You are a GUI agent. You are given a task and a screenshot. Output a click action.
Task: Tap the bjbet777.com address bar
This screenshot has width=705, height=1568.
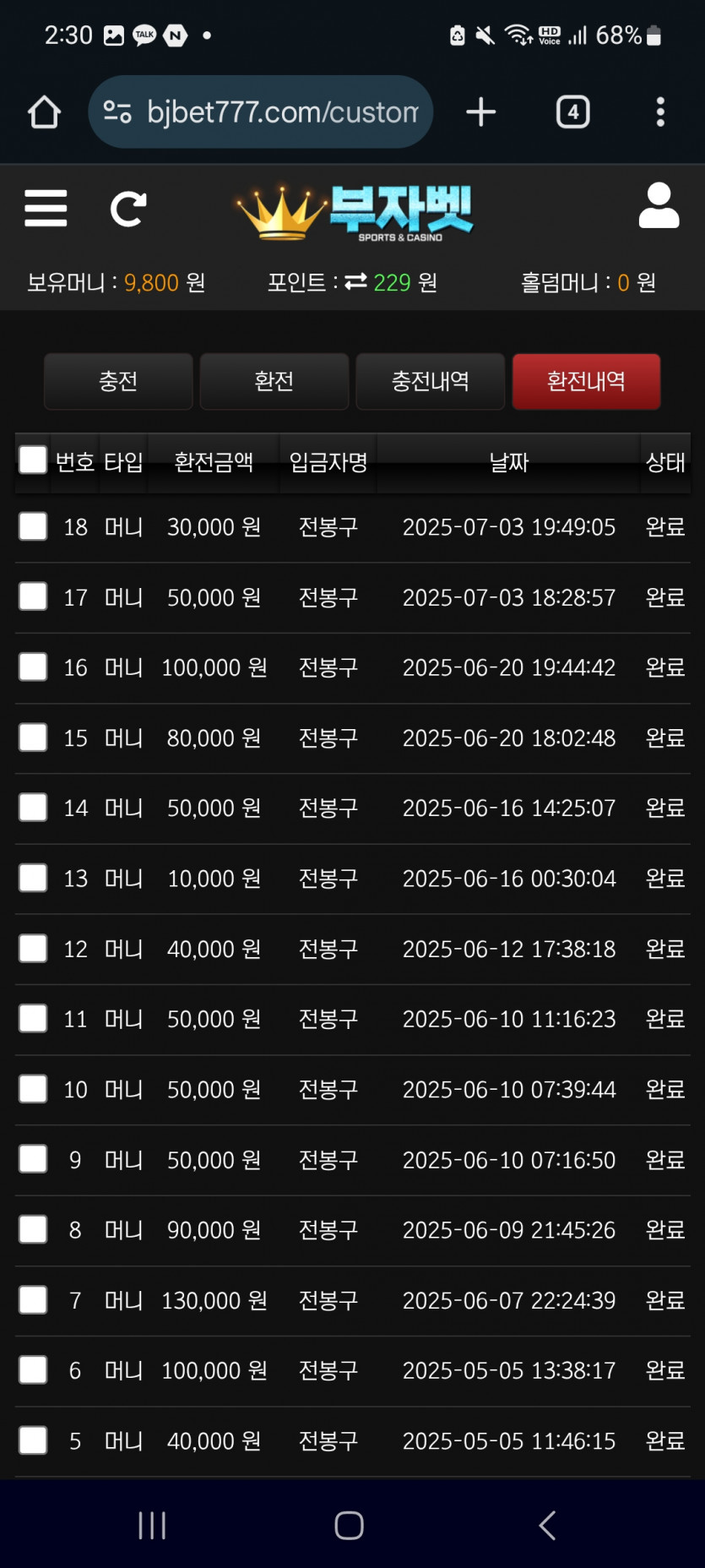tap(260, 112)
